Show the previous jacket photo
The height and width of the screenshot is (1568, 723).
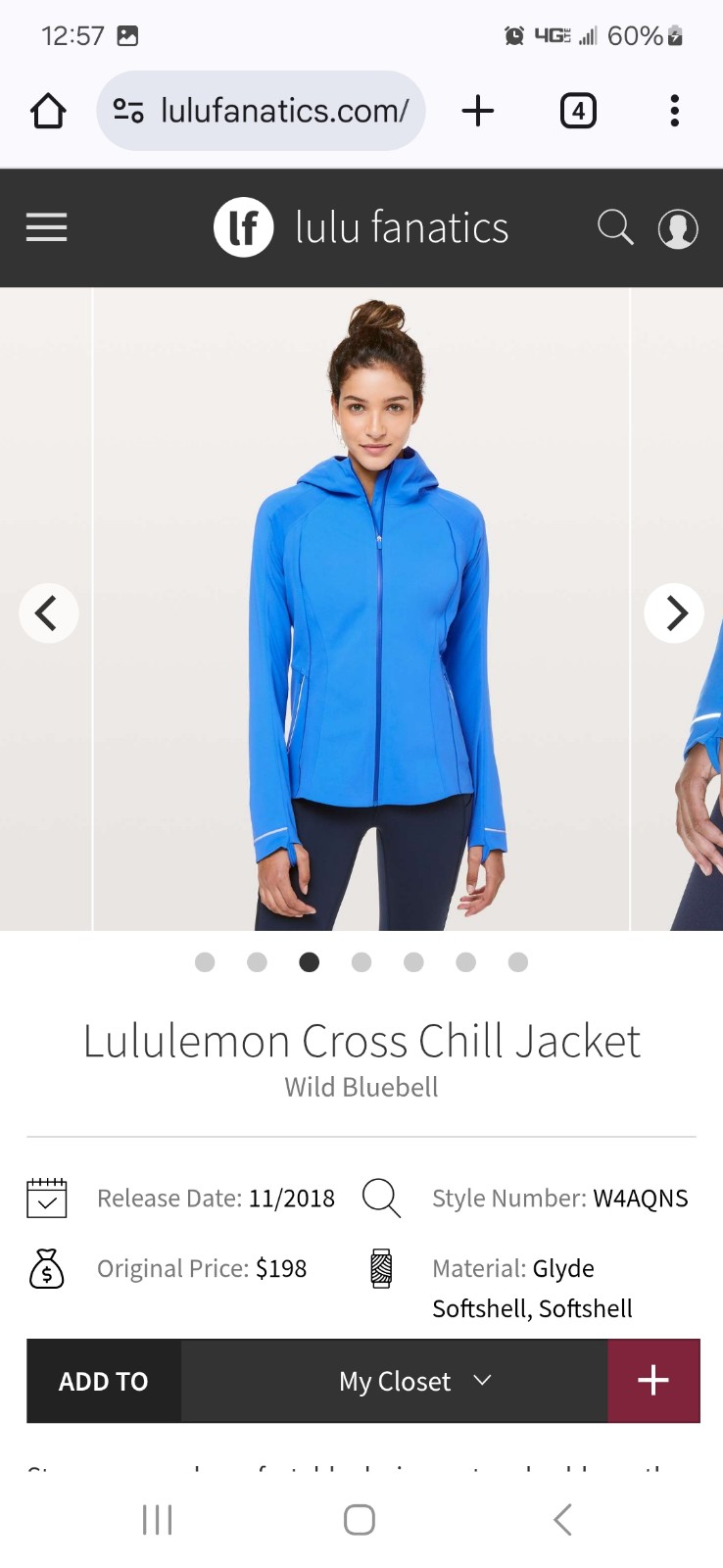click(x=48, y=613)
